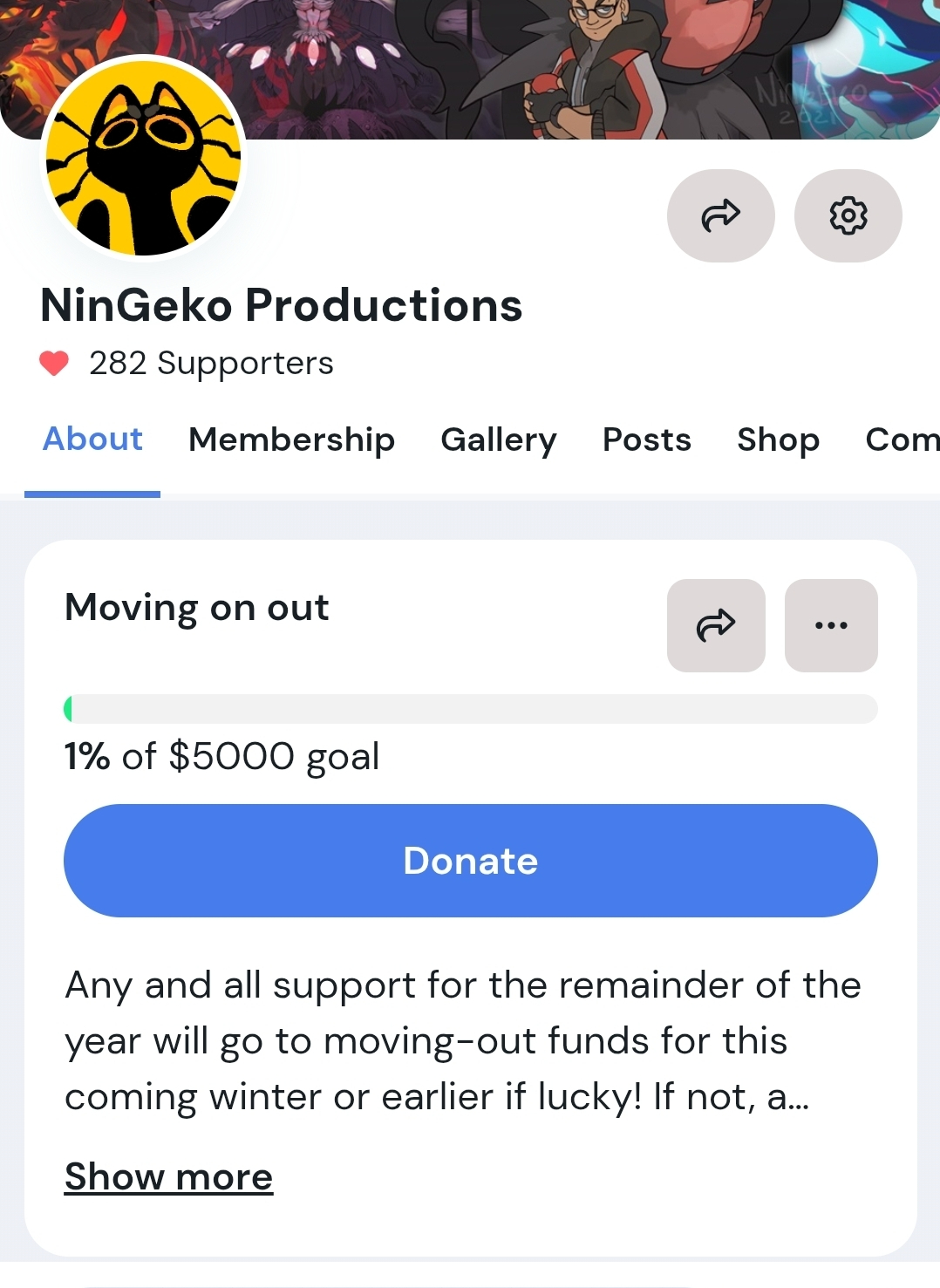Open page settings gear
Screen dimensions: 940x1288
point(848,215)
